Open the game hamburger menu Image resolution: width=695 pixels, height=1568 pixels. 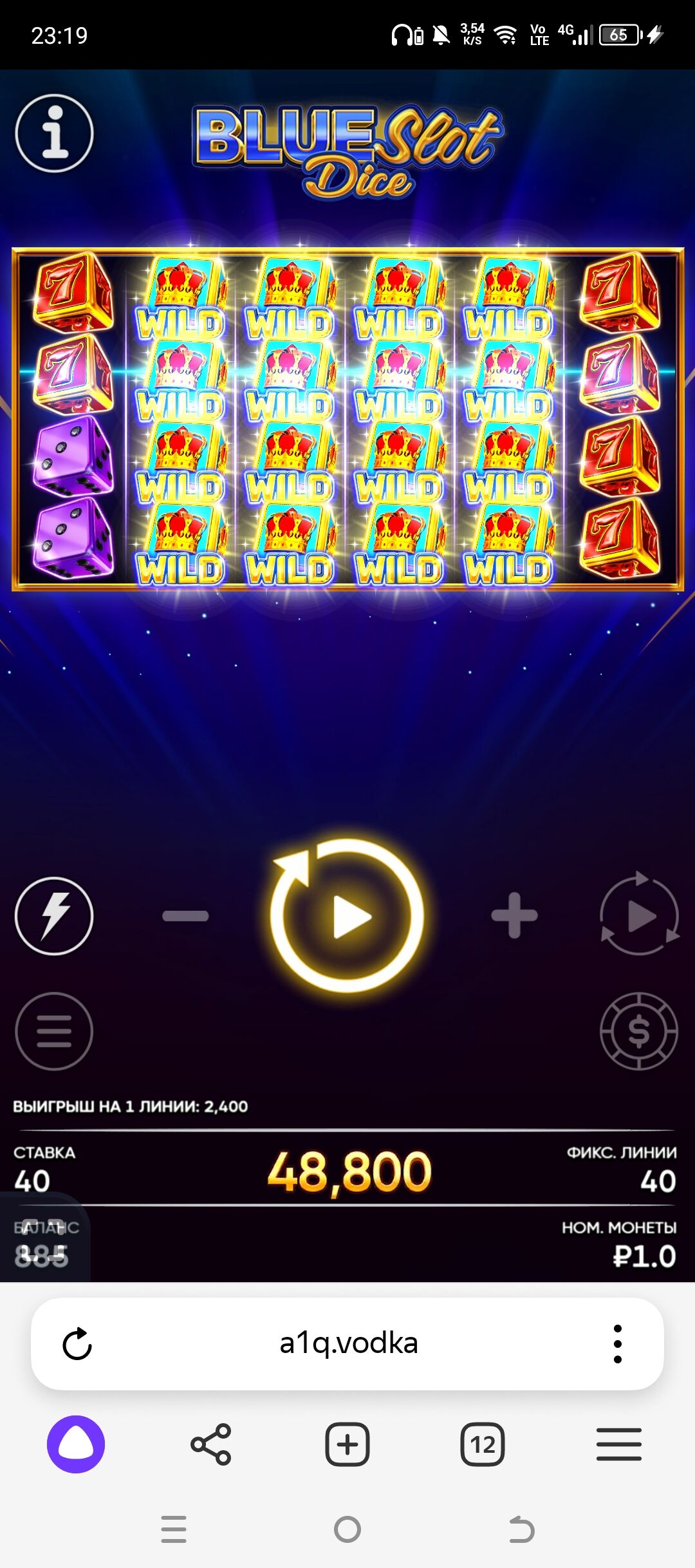click(54, 1031)
